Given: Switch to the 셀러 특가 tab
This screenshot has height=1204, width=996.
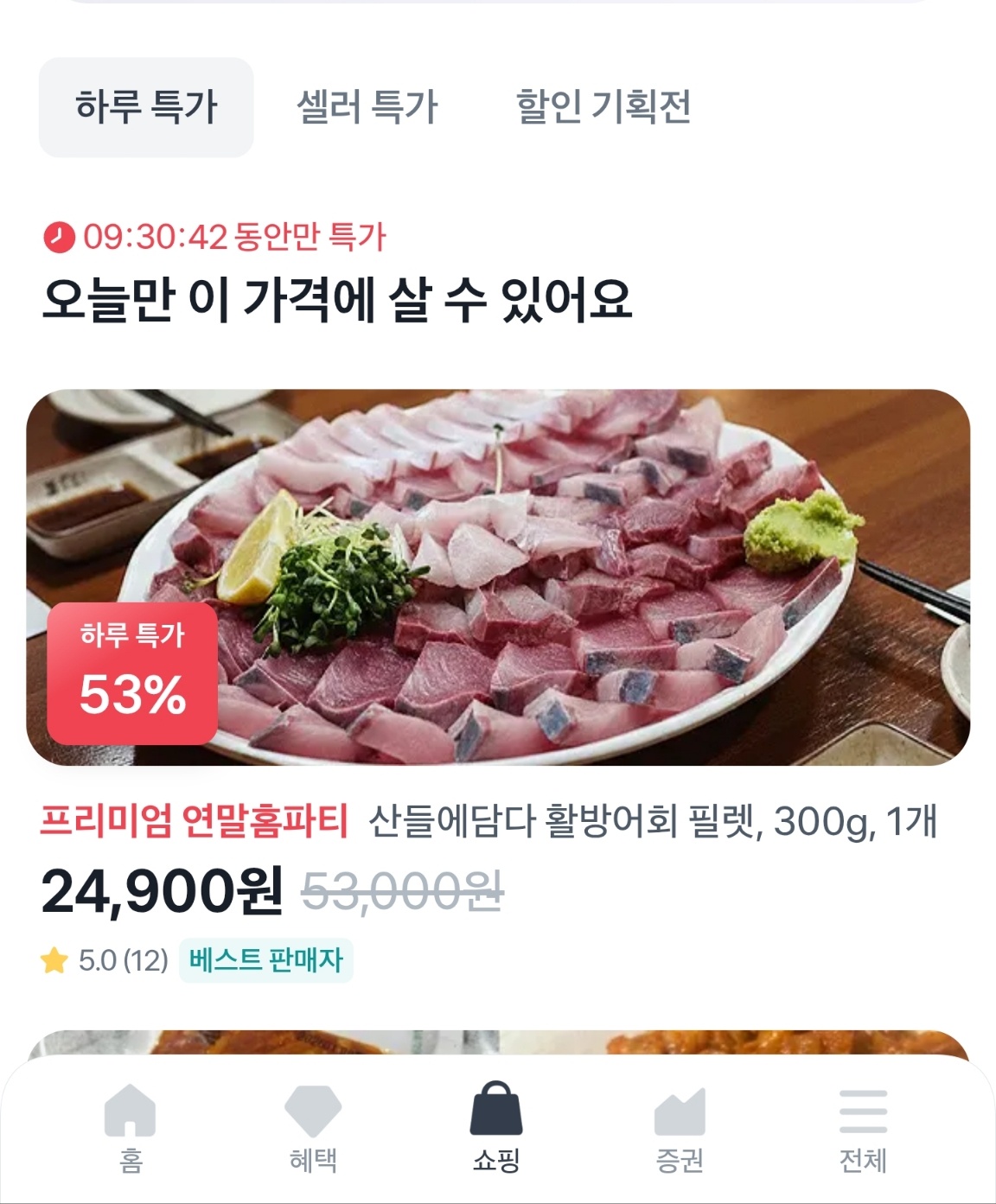Looking at the screenshot, I should tap(367, 107).
